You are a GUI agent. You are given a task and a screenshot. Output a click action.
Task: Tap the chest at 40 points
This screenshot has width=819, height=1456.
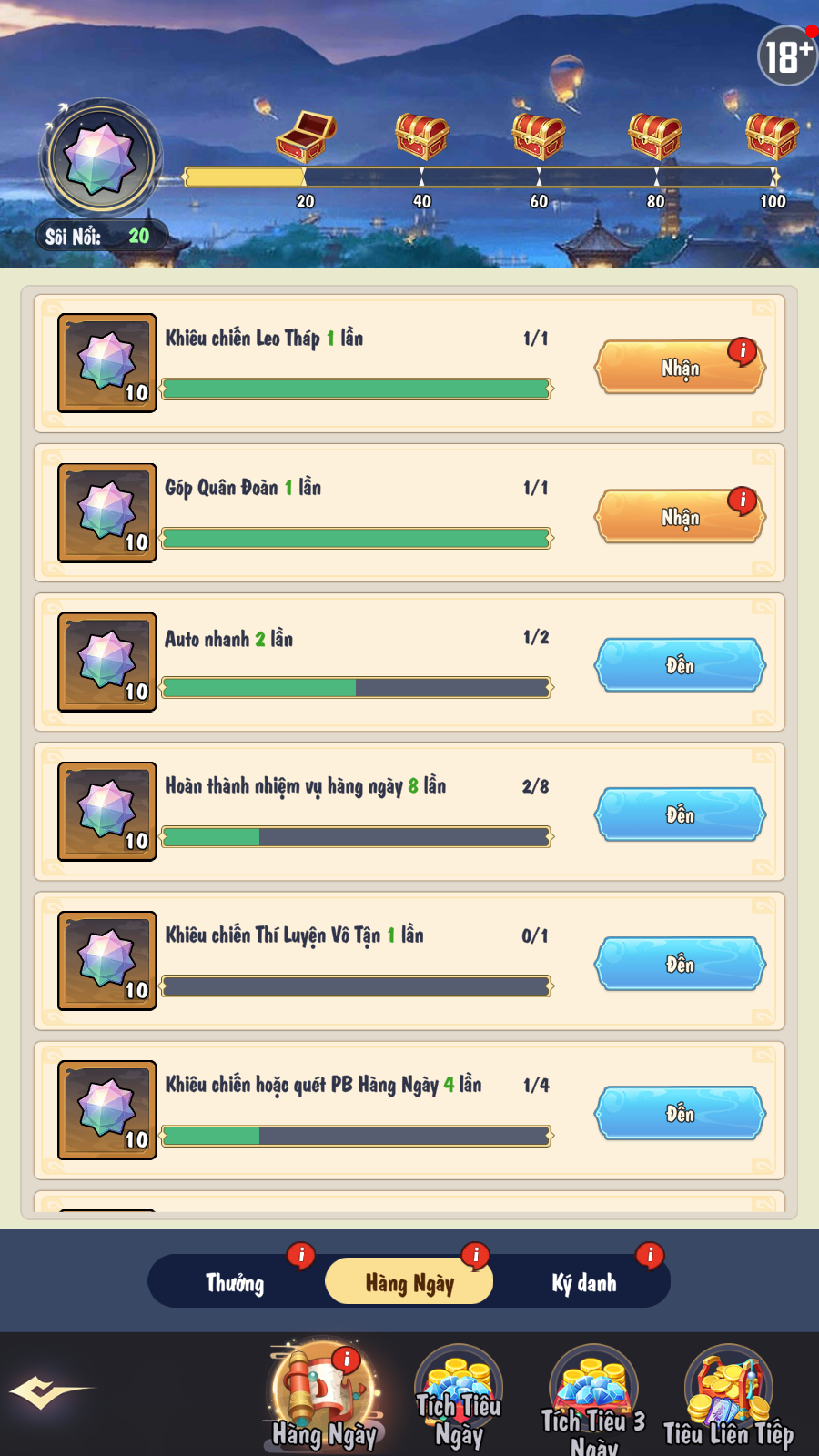(x=421, y=136)
